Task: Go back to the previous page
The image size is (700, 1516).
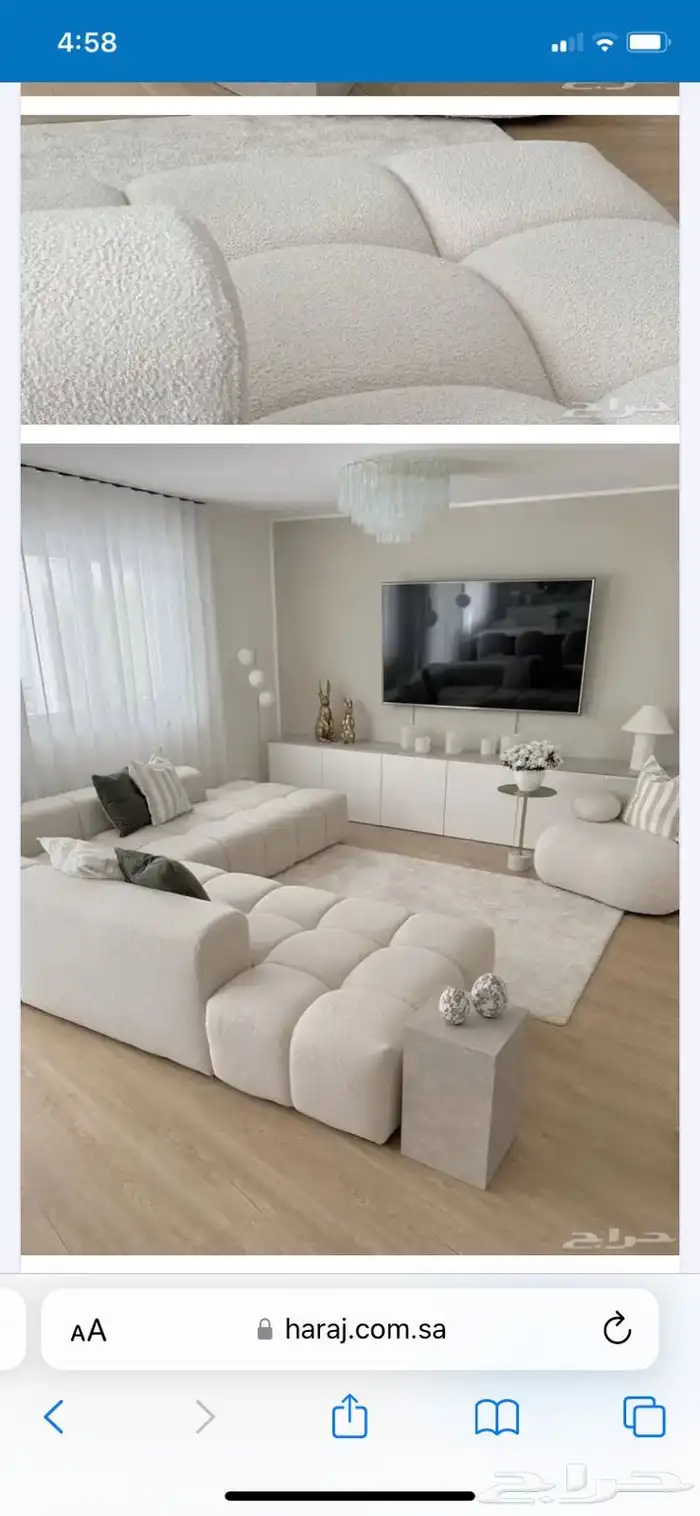Action: pos(54,1416)
